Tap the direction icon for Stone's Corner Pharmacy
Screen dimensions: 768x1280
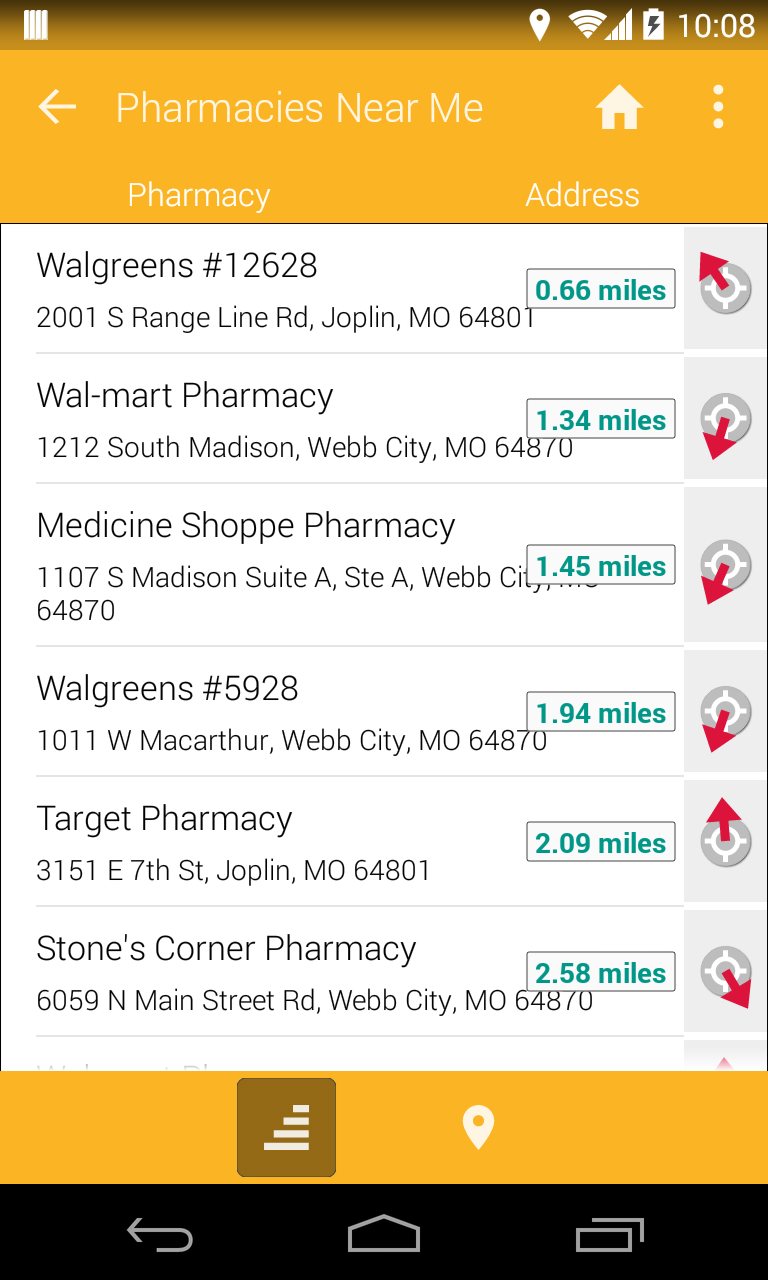tap(725, 972)
